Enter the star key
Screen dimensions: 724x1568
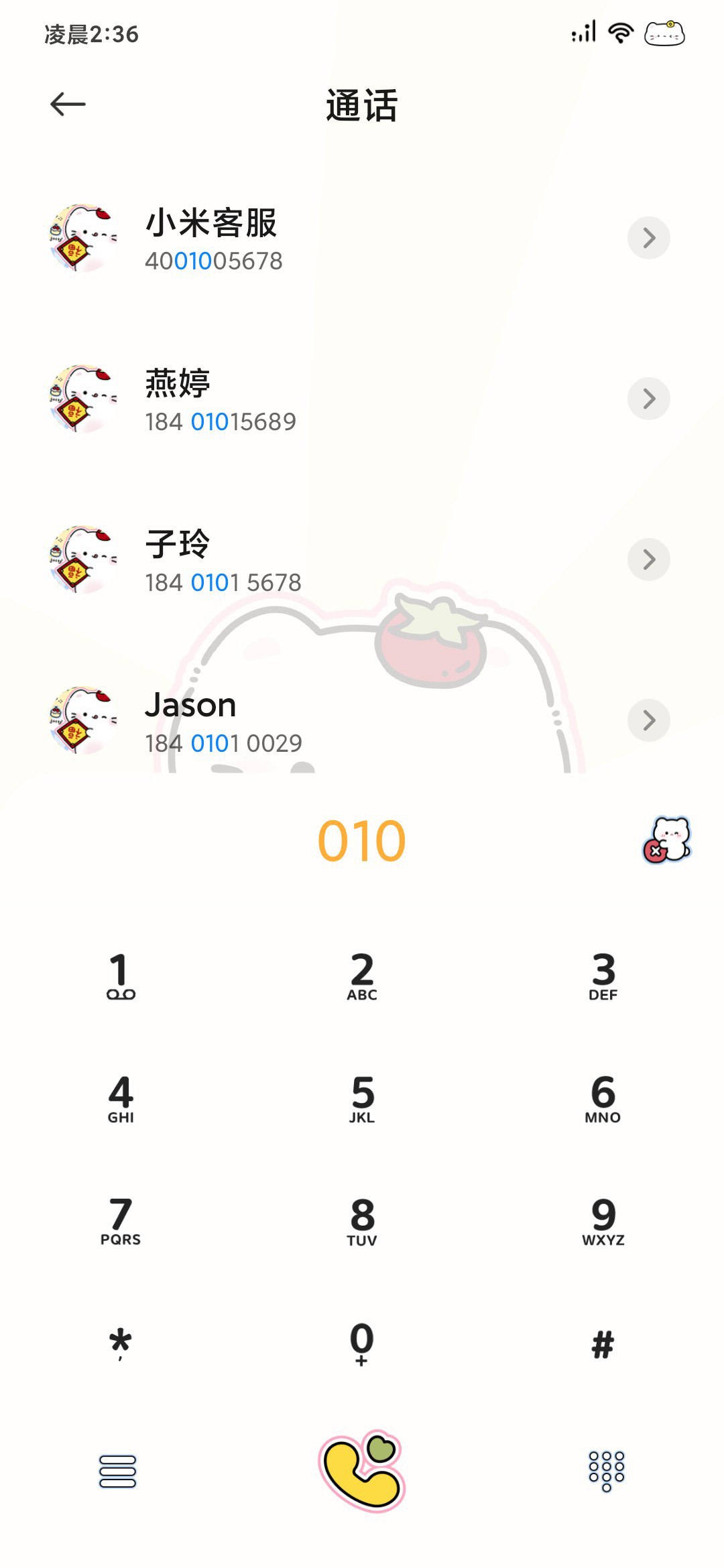click(x=121, y=1344)
